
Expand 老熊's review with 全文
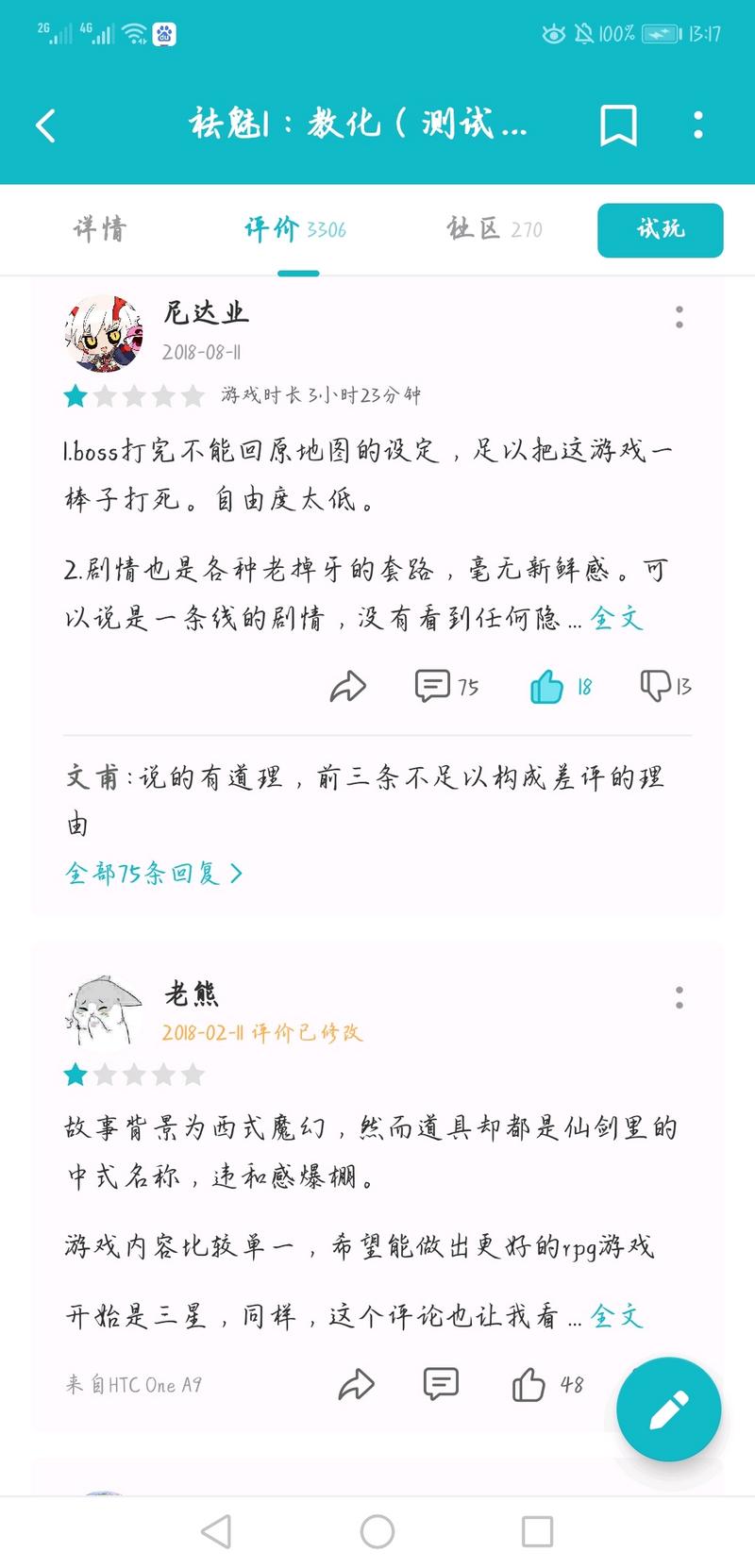coord(616,1316)
